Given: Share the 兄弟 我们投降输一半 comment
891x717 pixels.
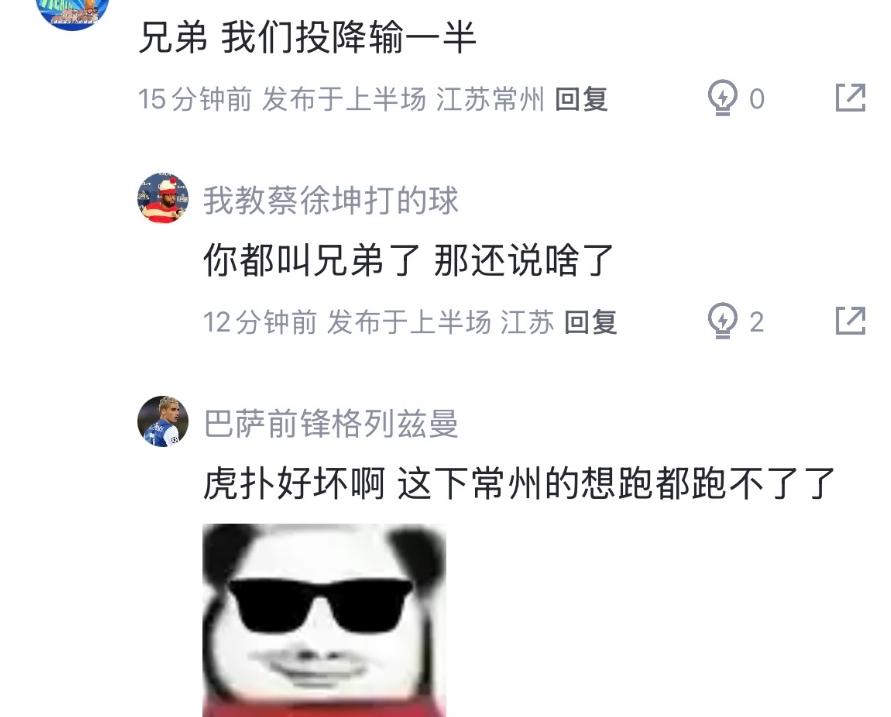Looking at the screenshot, I should coord(850,97).
